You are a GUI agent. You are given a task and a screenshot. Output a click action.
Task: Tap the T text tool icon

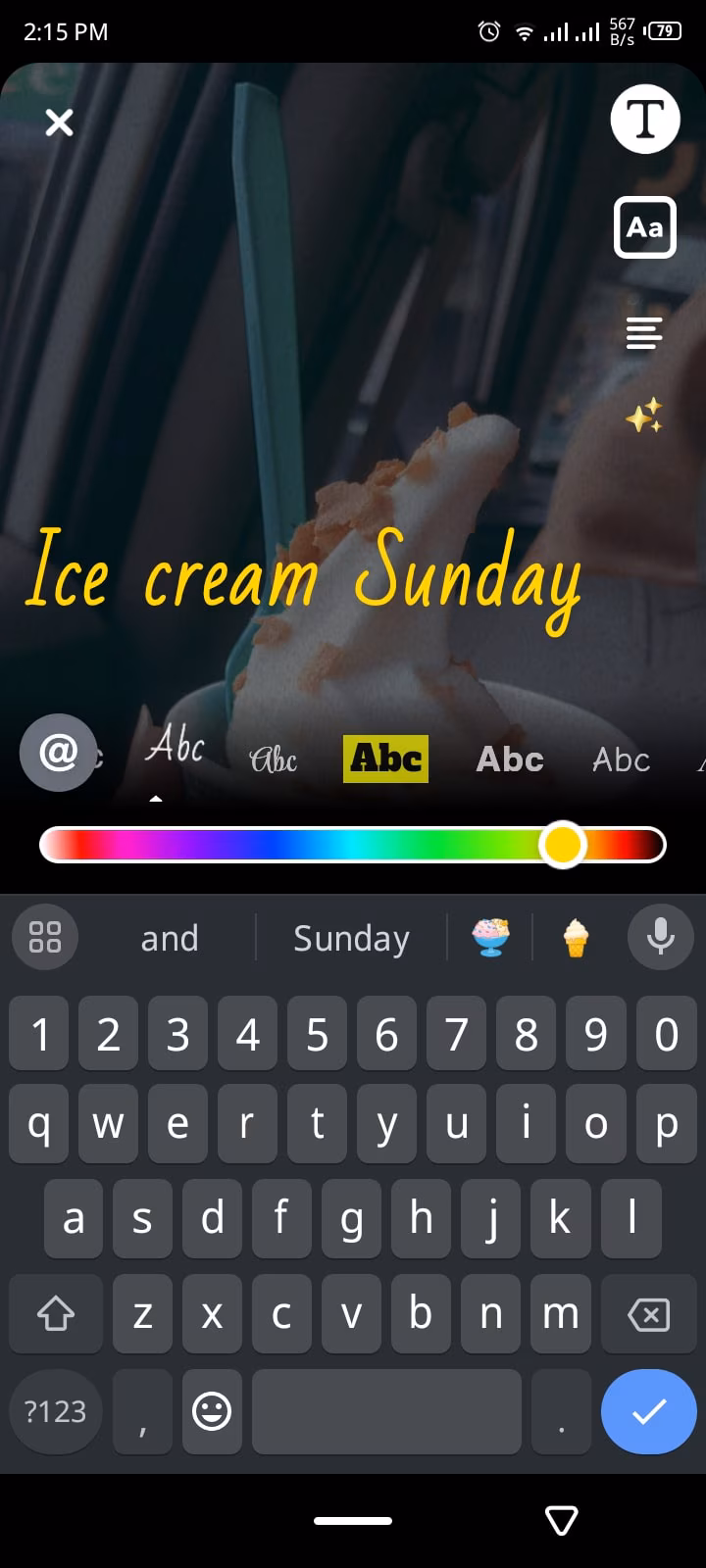pos(645,120)
